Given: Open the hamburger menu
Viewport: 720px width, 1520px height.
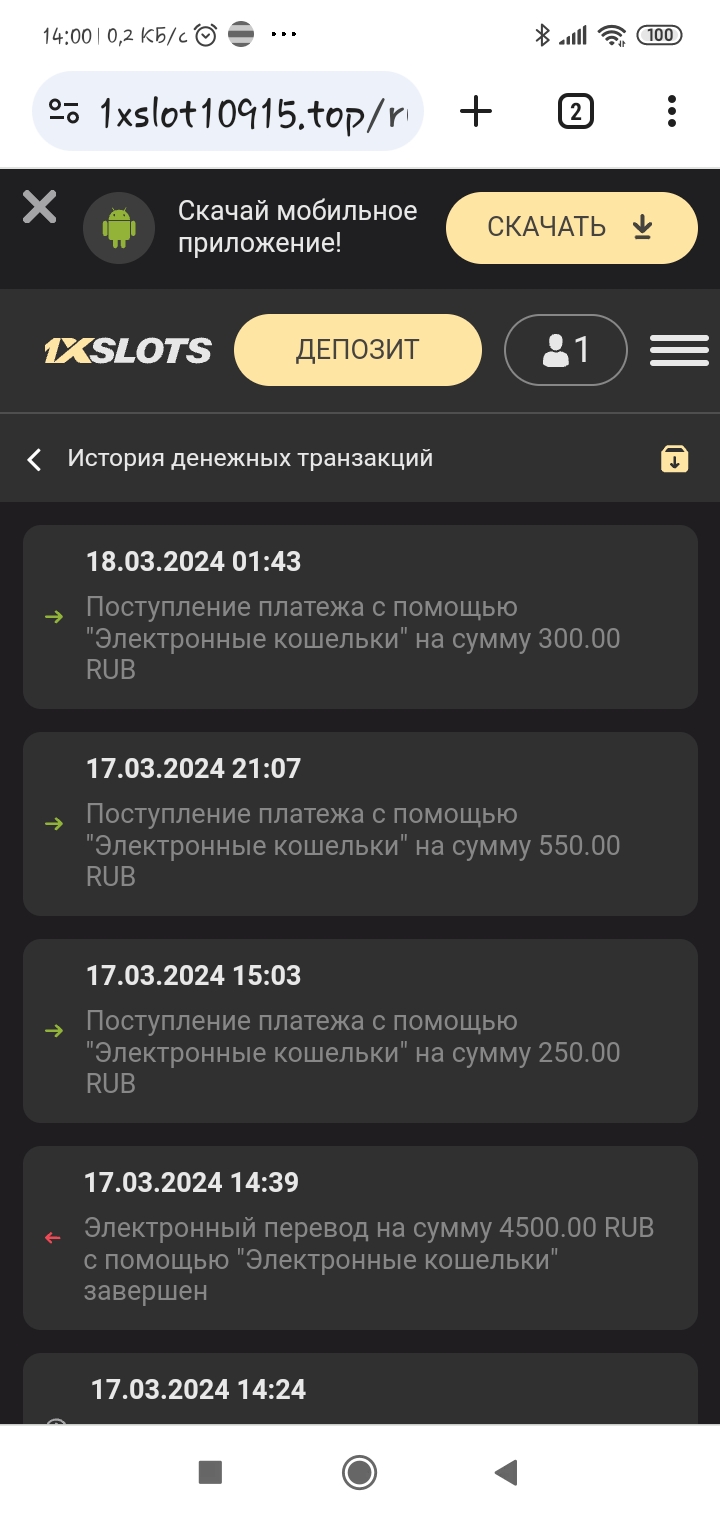Looking at the screenshot, I should tap(679, 350).
